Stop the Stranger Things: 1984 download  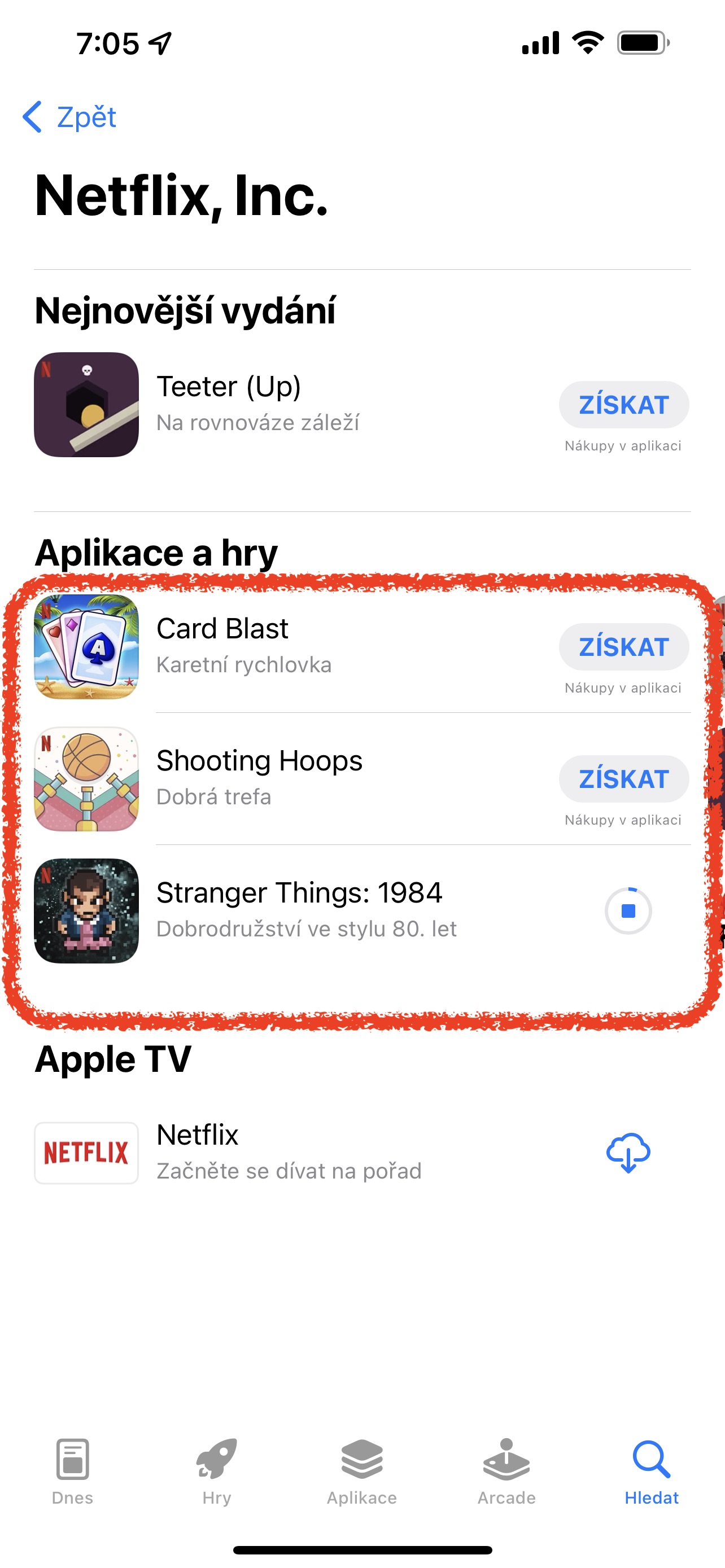[x=628, y=910]
